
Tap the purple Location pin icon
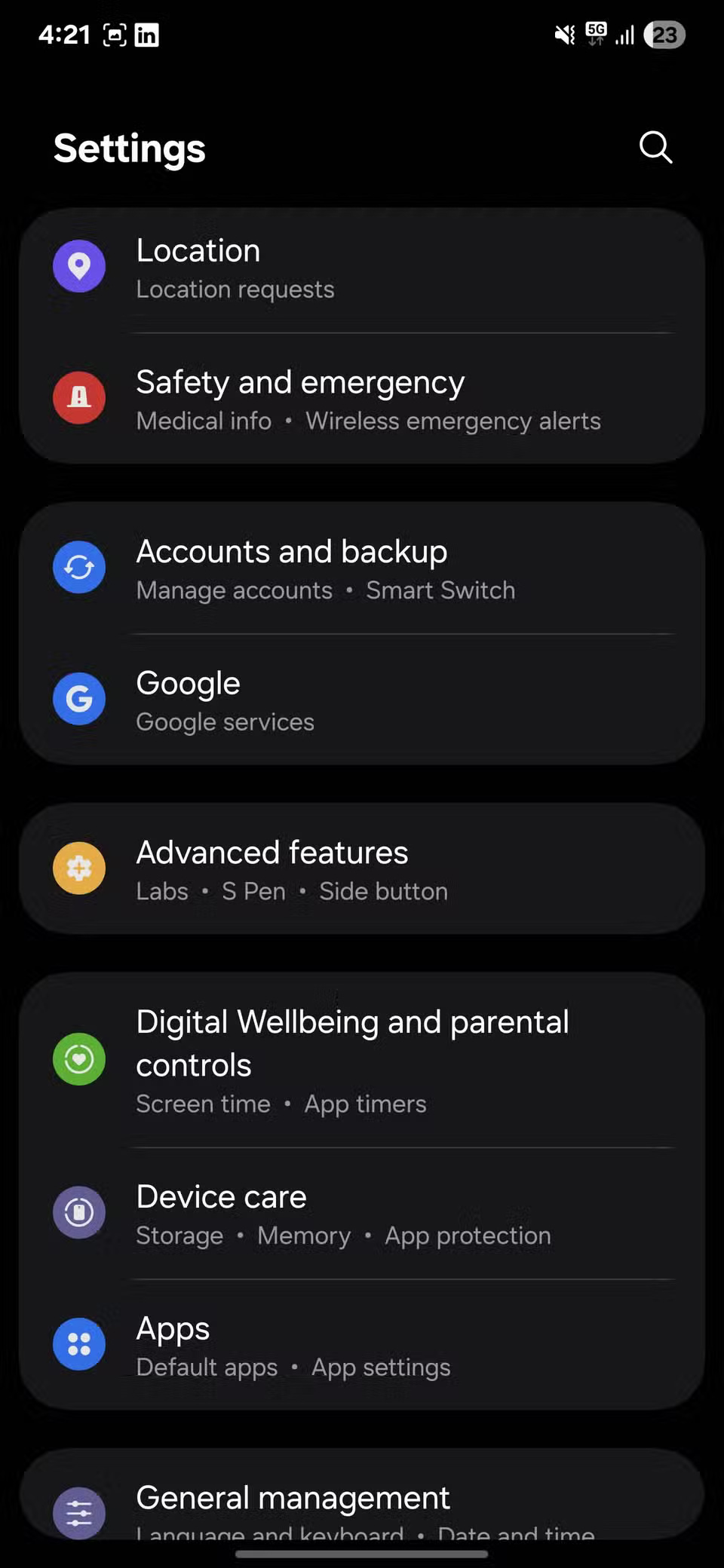point(78,266)
